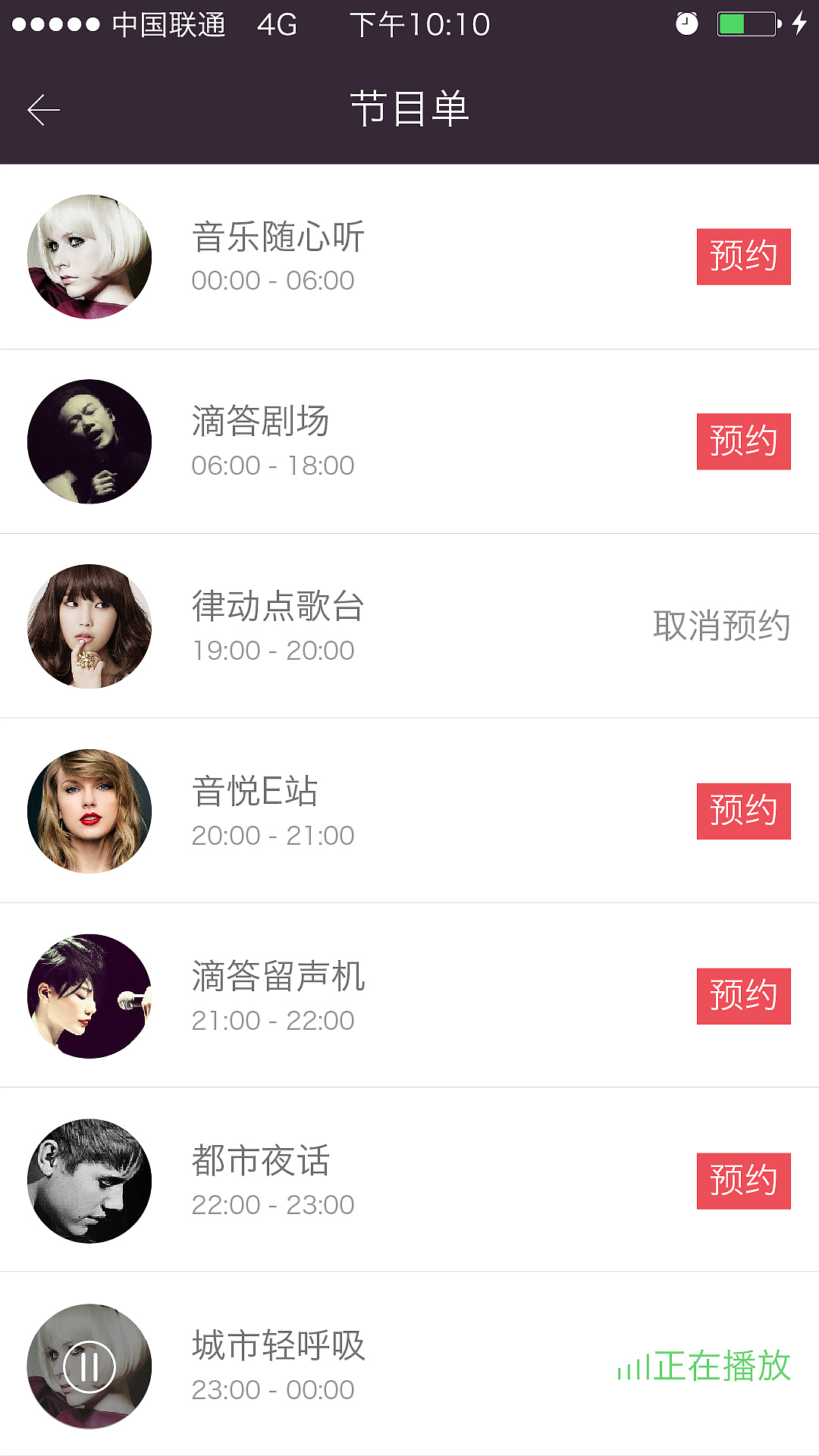Tap 预约 for 滴答剧场
The width and height of the screenshot is (819, 1456).
coord(743,440)
